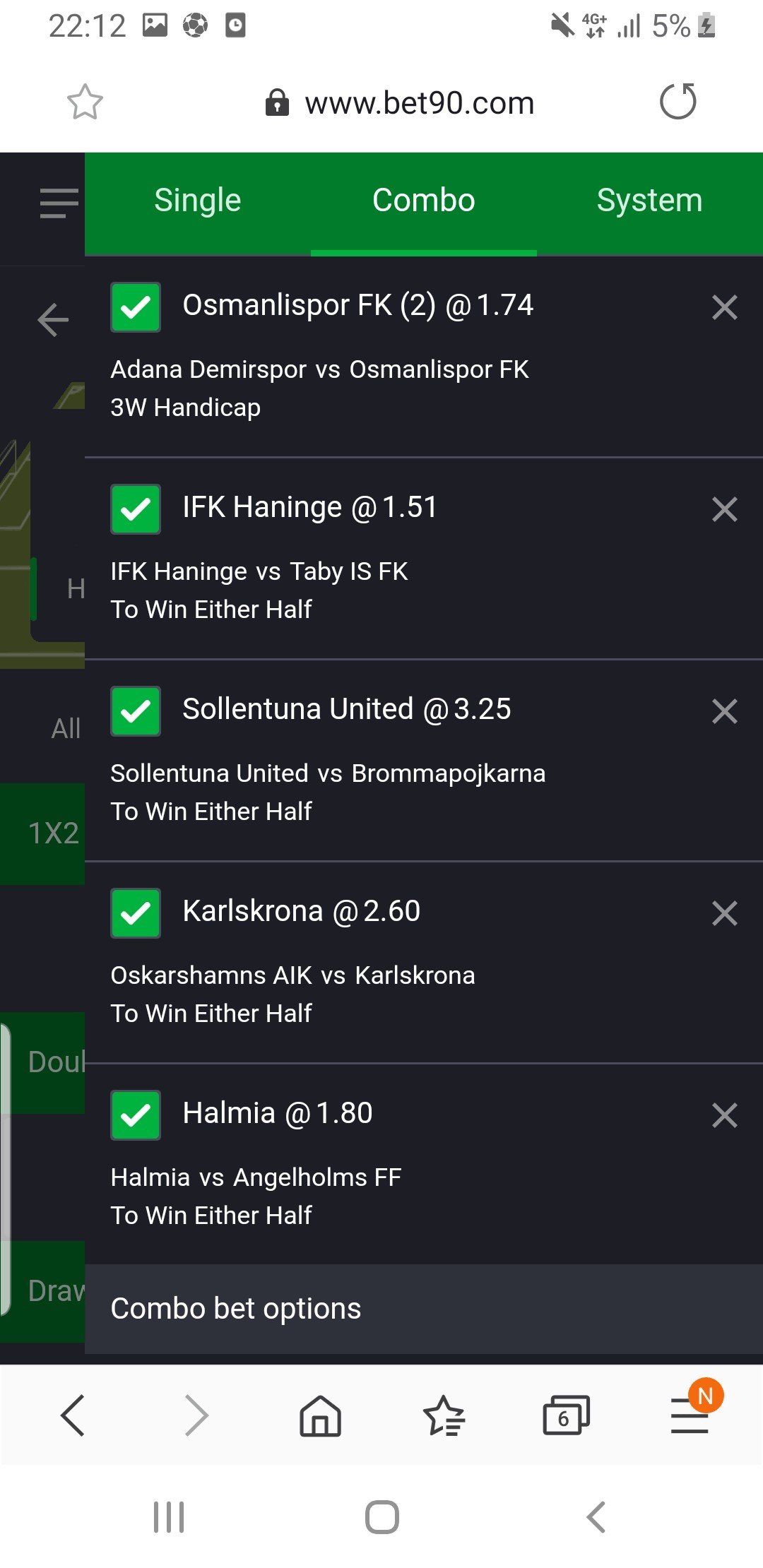Select the Combo tab
Image resolution: width=763 pixels, height=1568 pixels.
[423, 201]
